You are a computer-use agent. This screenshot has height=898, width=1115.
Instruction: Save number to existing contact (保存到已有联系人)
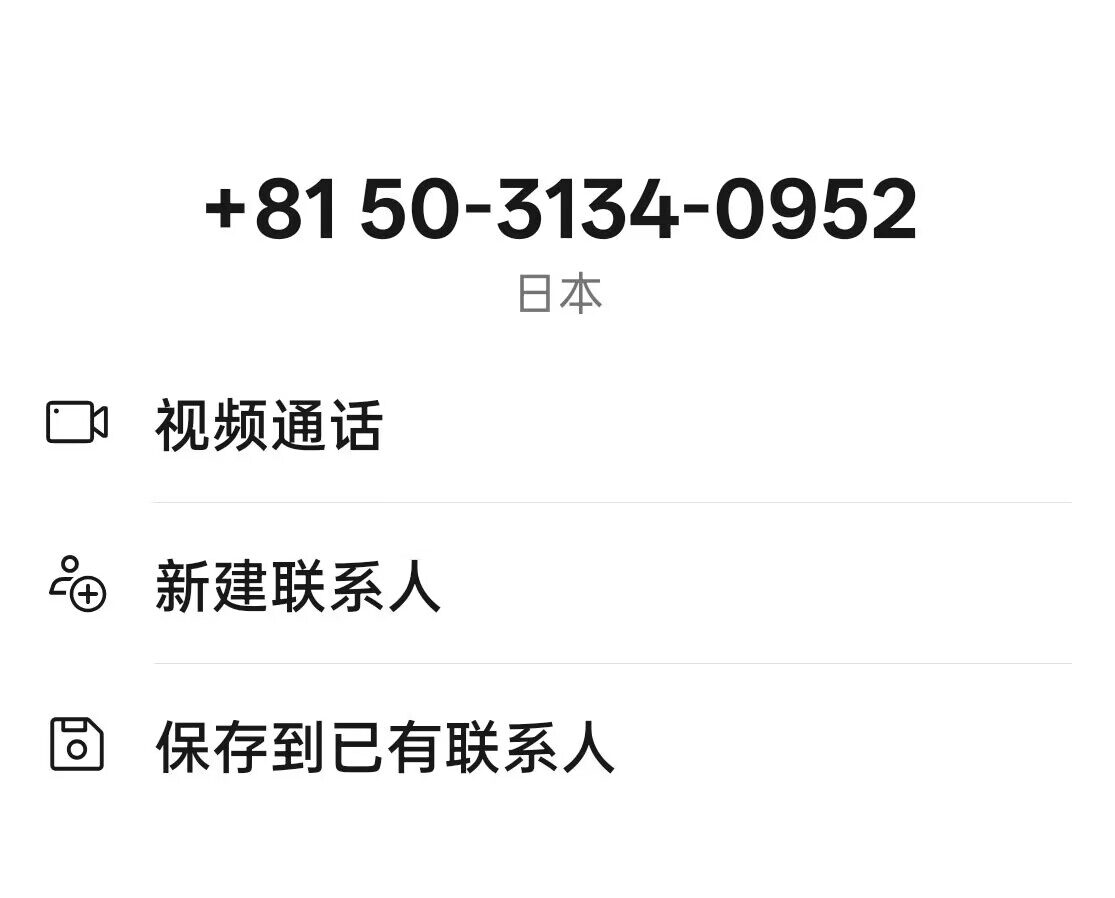[385, 747]
